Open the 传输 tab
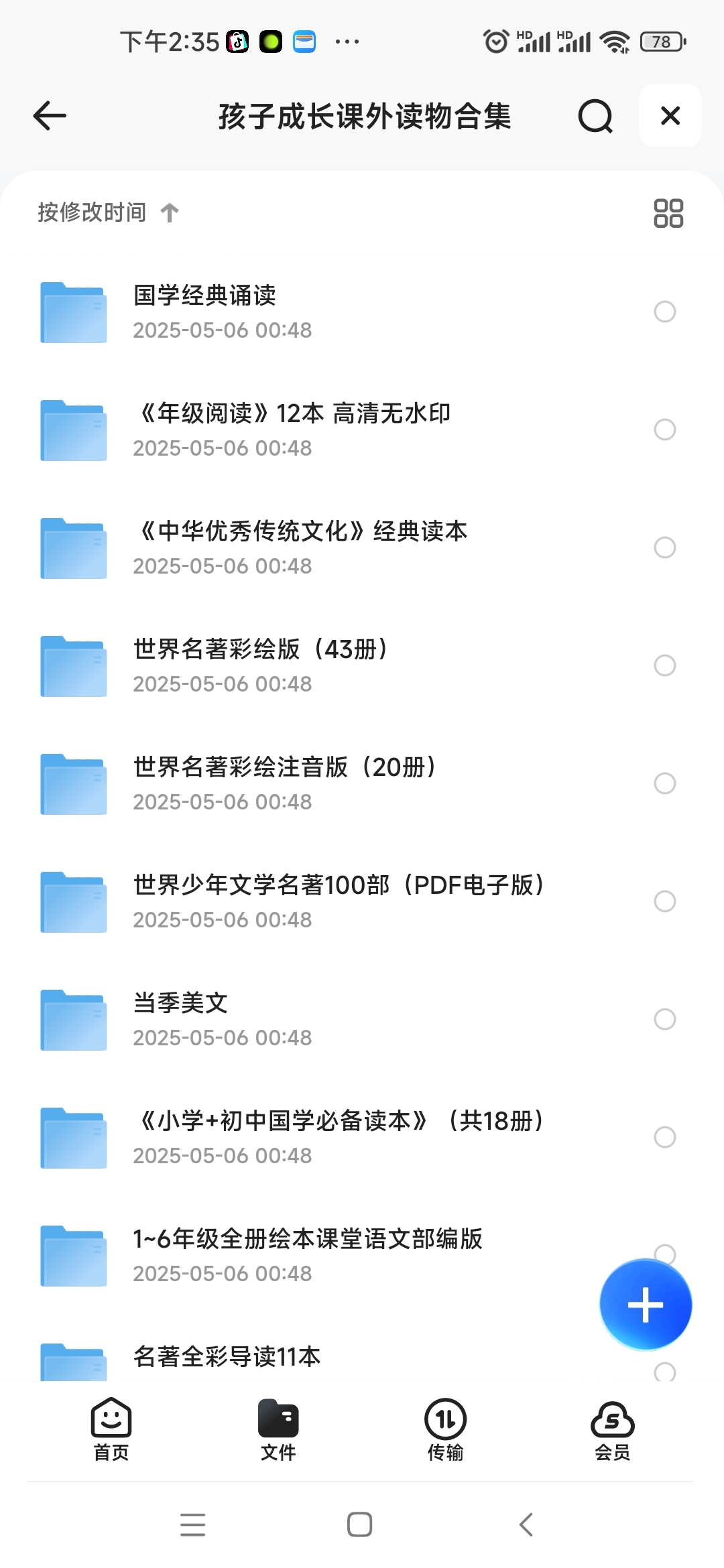Image resolution: width=724 pixels, height=1568 pixels. coord(445,1429)
